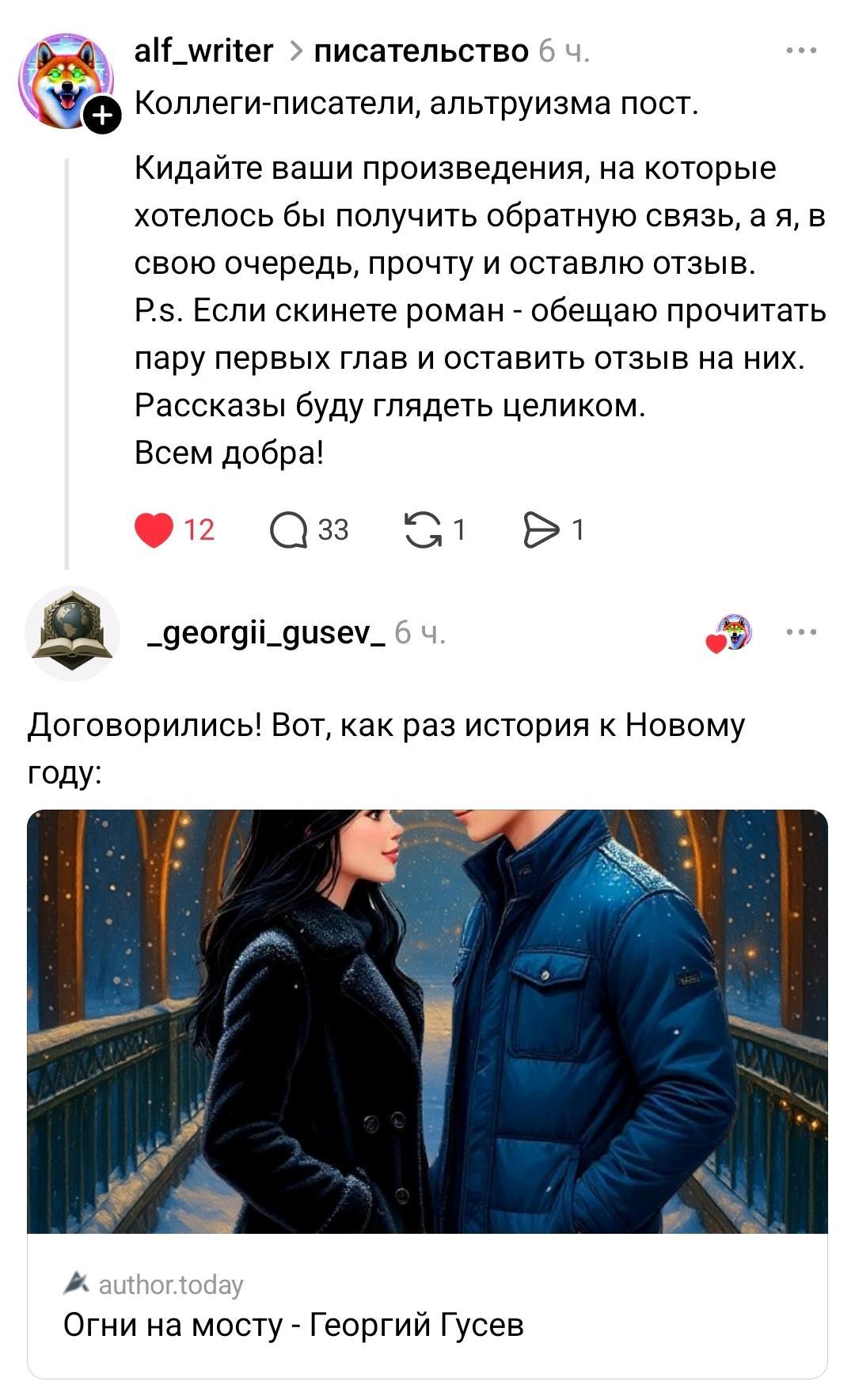
Task: Follow alf_writer via the plus badge
Action: 102,117
